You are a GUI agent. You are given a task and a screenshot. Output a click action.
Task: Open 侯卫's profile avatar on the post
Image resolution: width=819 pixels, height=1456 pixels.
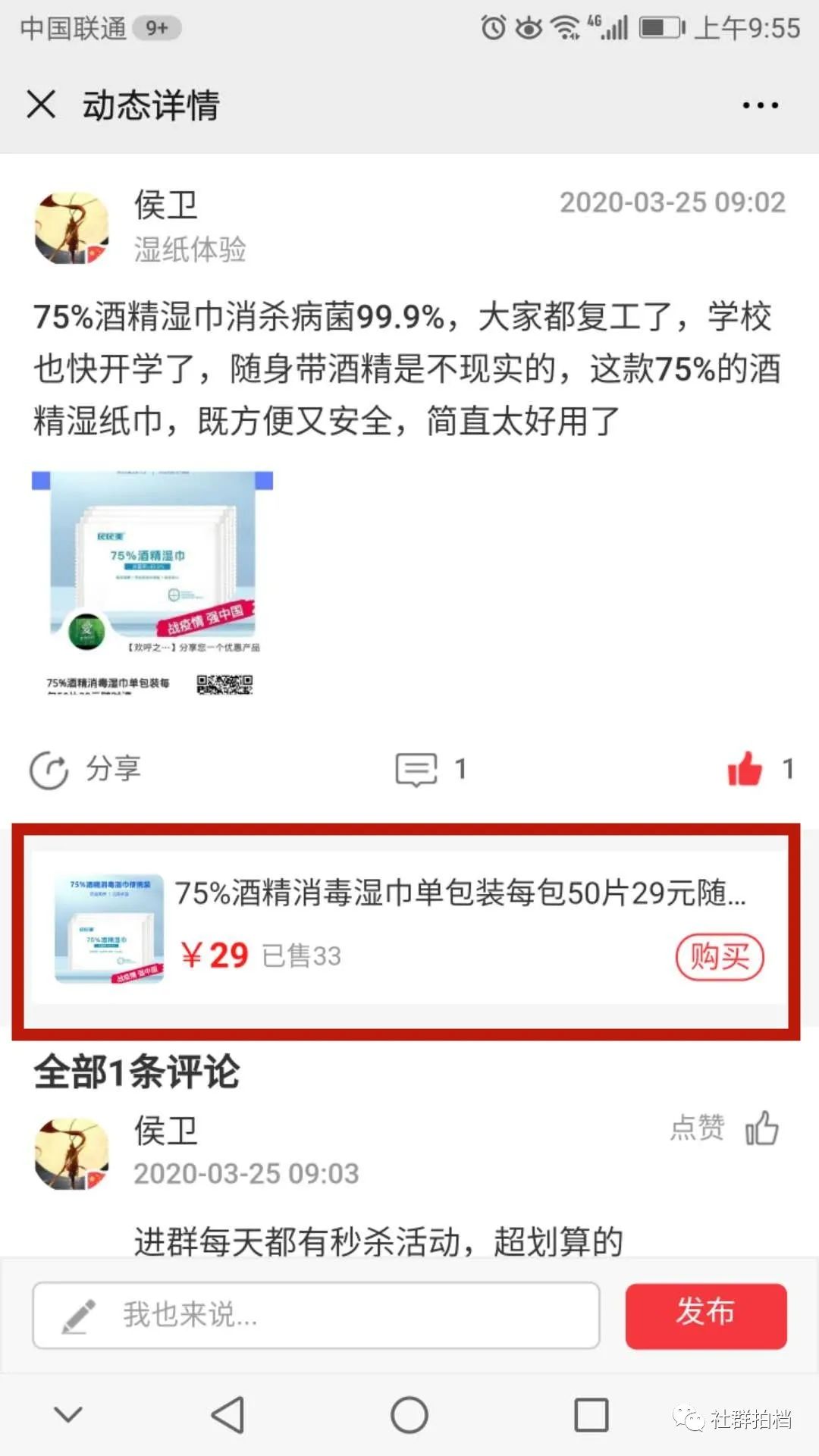pyautogui.click(x=72, y=227)
